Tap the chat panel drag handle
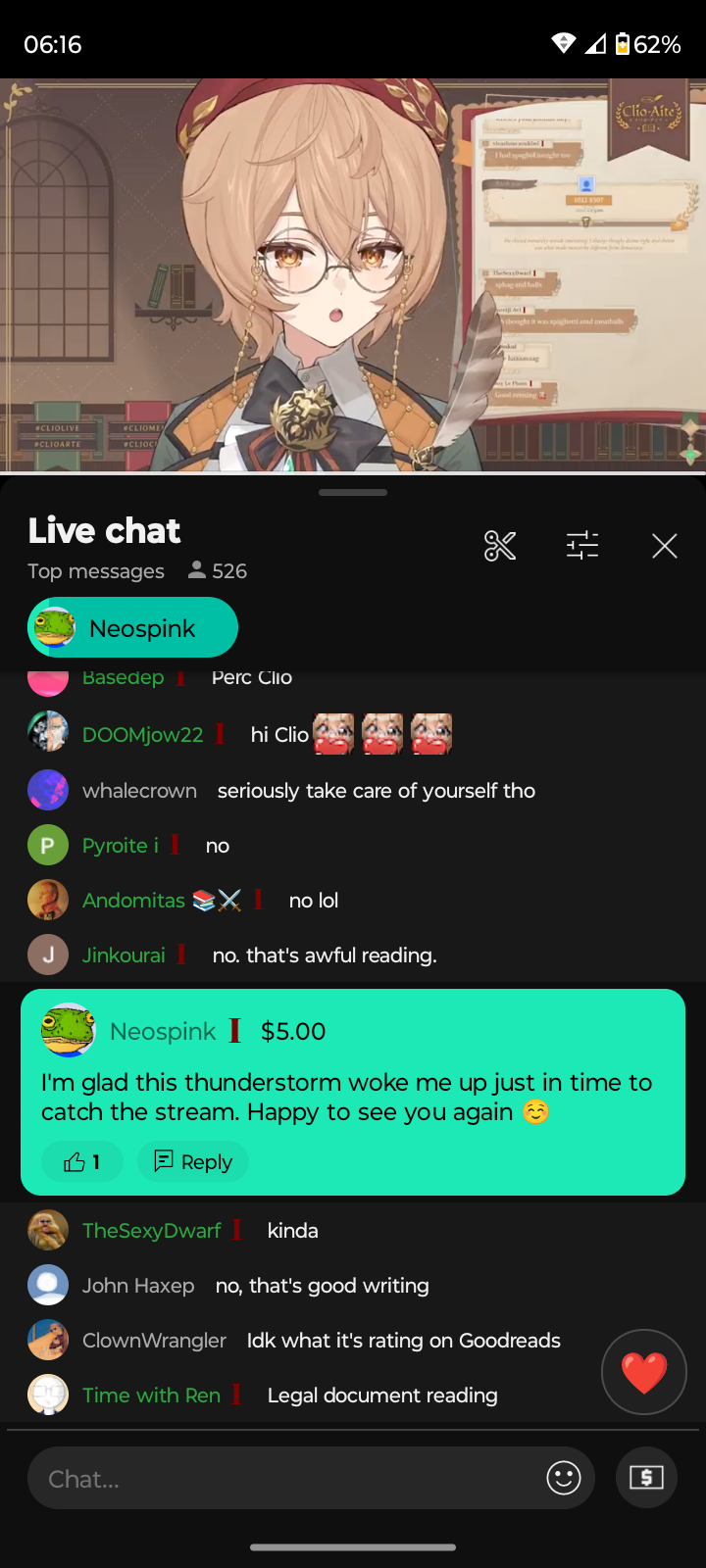The height and width of the screenshot is (1568, 706). tap(353, 493)
